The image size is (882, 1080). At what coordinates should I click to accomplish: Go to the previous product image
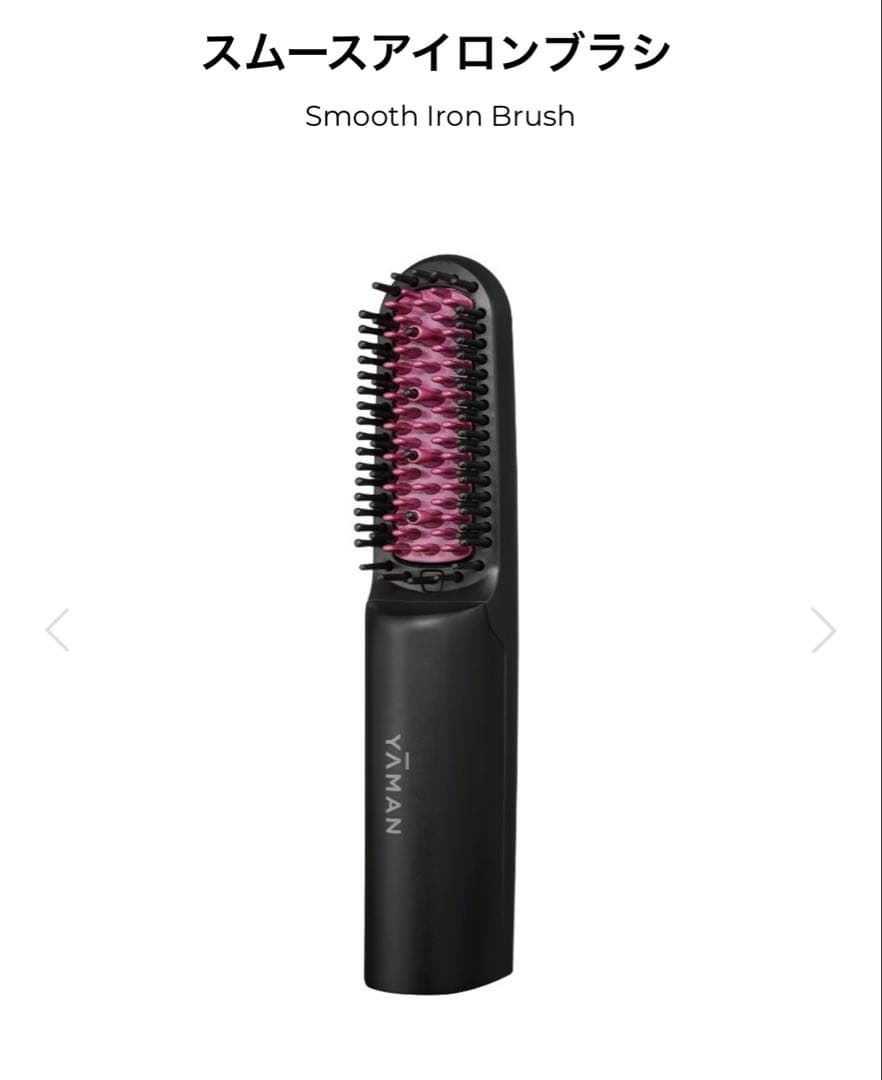point(58,630)
